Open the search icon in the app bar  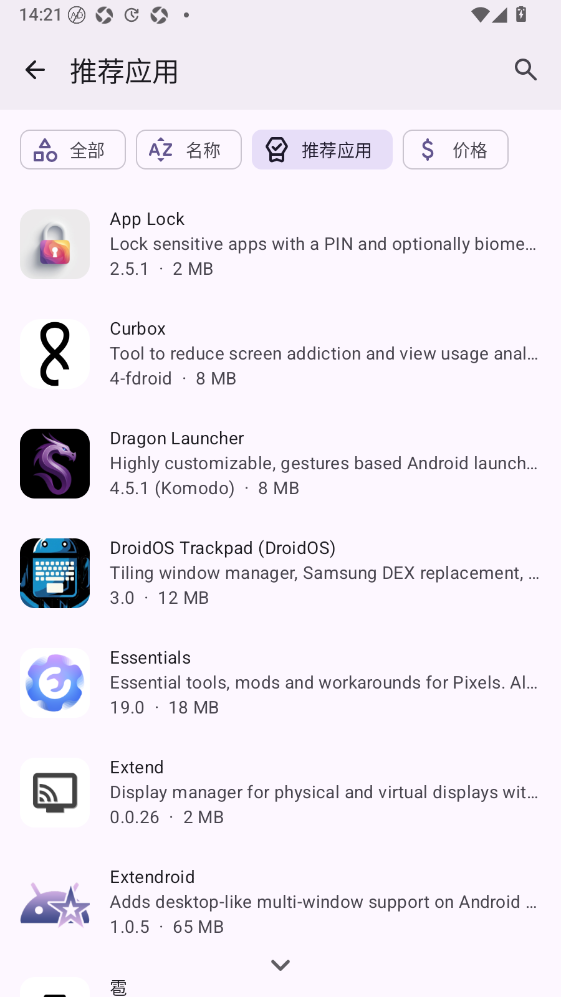525,70
